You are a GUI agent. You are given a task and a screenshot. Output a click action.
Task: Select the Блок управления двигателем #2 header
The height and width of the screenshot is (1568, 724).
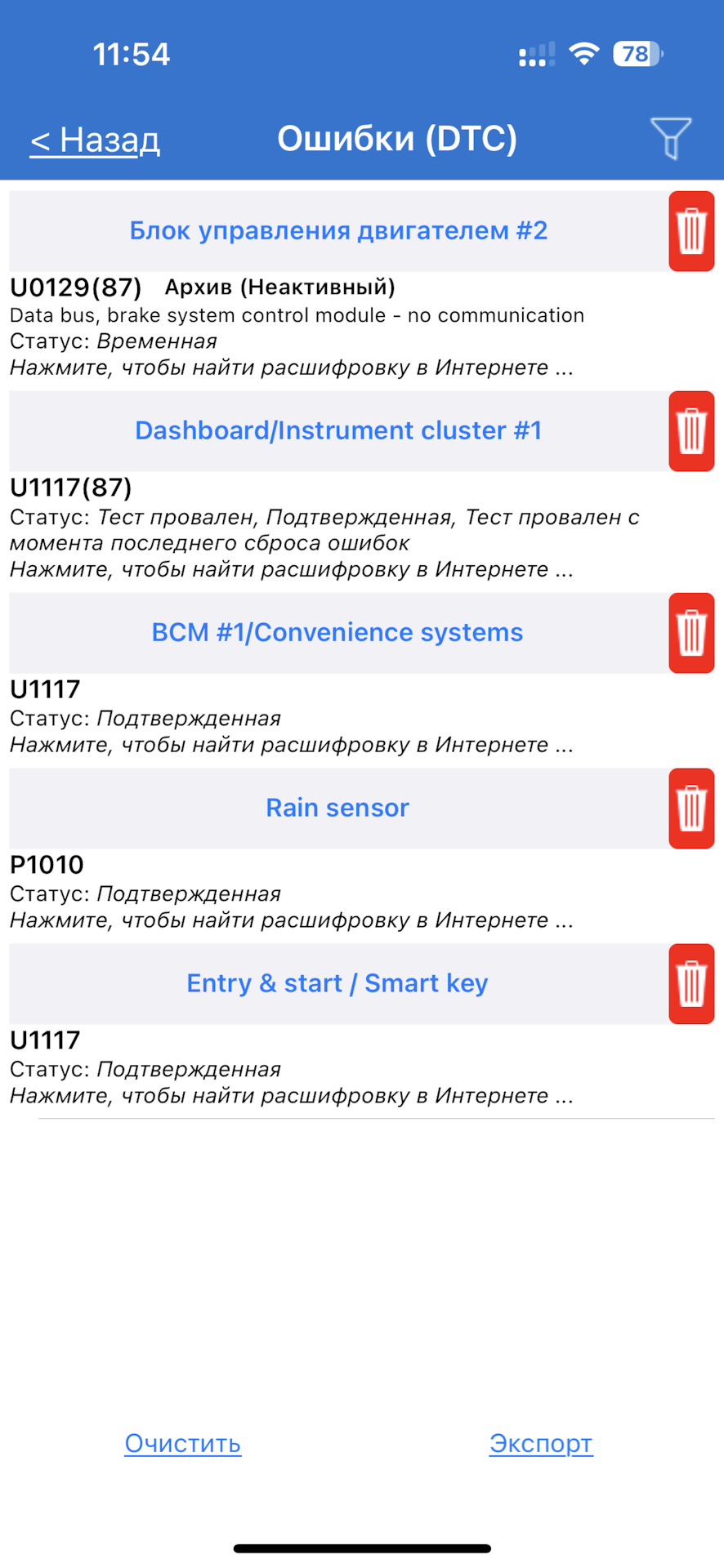tap(338, 231)
